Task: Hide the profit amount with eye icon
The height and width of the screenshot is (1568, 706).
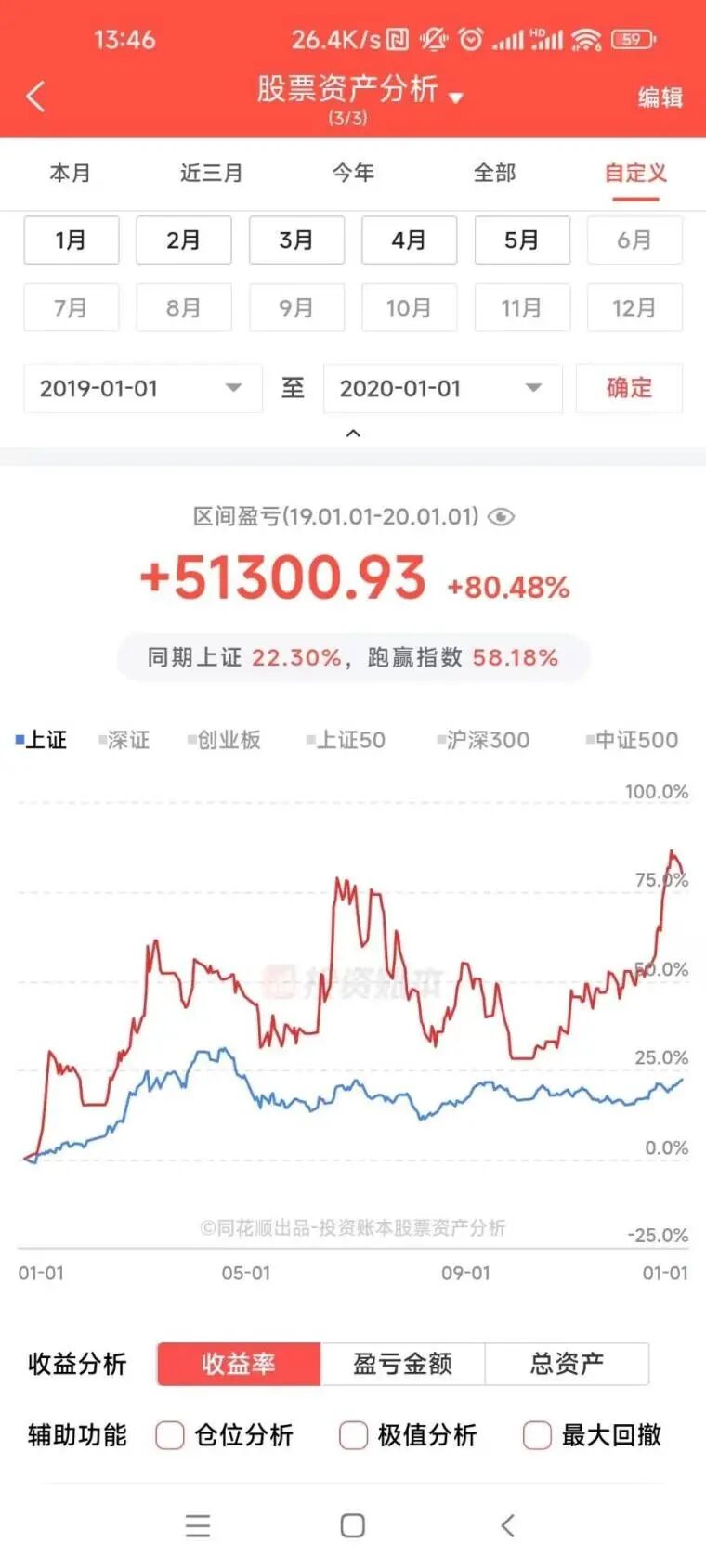Action: click(x=502, y=517)
